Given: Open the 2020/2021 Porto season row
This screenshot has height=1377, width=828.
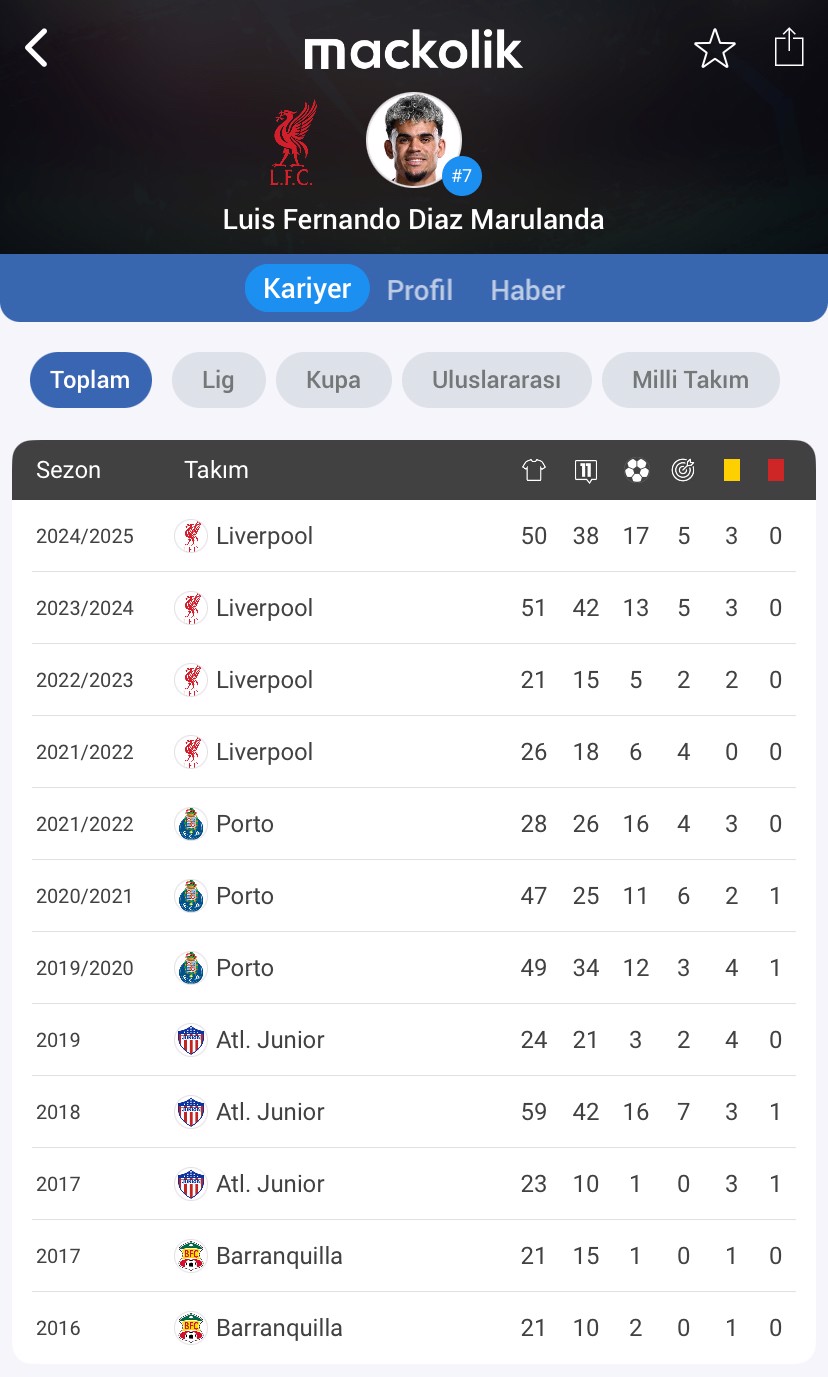Looking at the screenshot, I should tap(414, 896).
